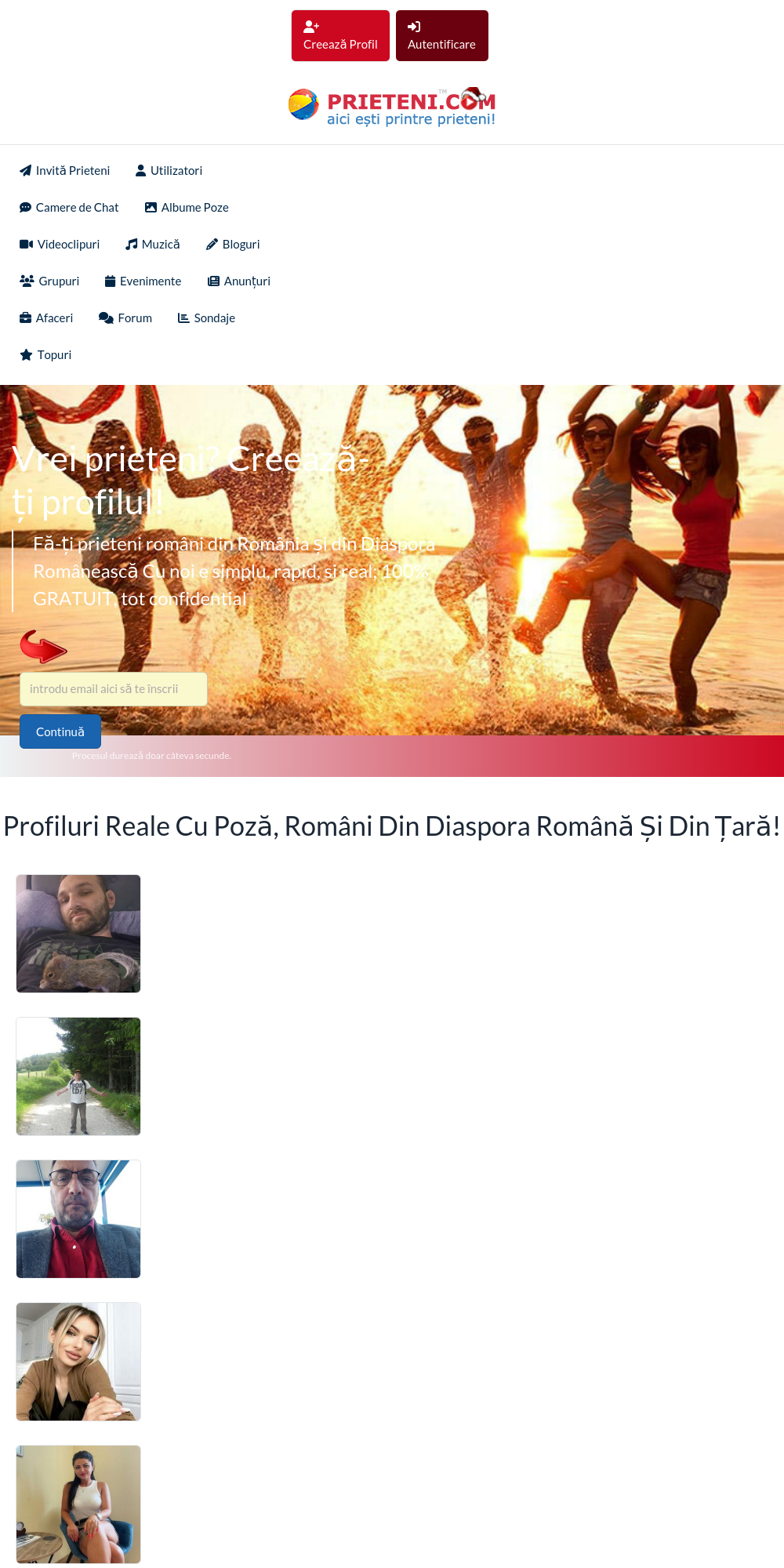The height and width of the screenshot is (1568, 784).
Task: View Topuri rankings
Action: [45, 354]
